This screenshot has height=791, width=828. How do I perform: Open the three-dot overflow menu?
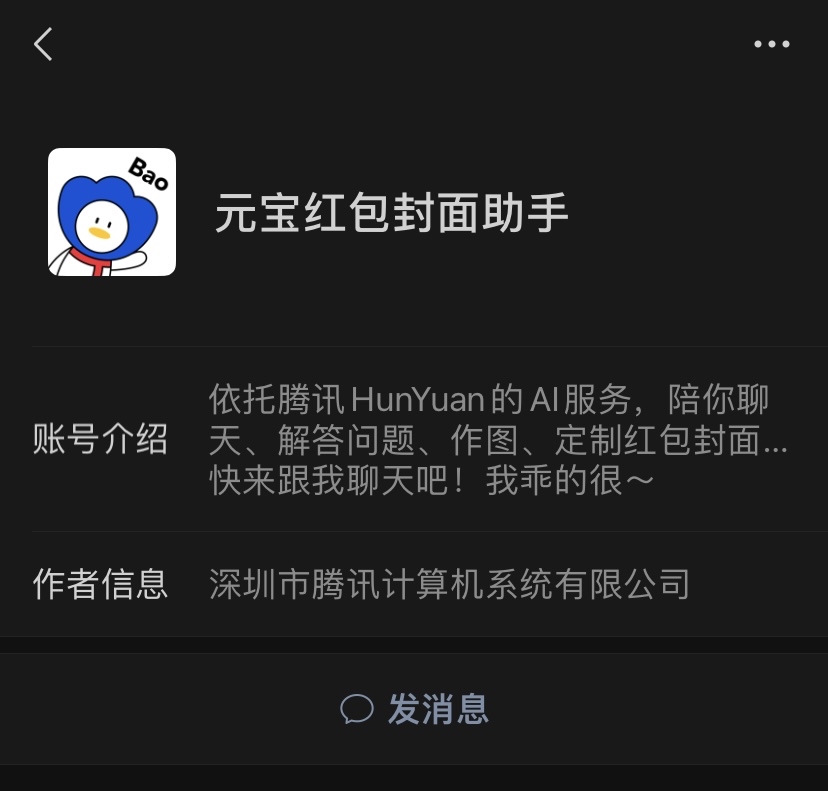point(771,44)
